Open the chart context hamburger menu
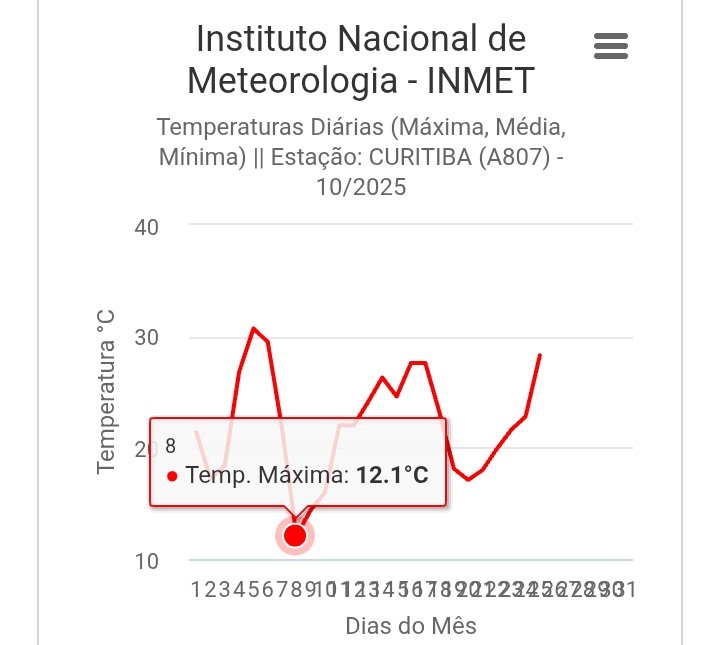Image resolution: width=720 pixels, height=645 pixels. coord(610,46)
